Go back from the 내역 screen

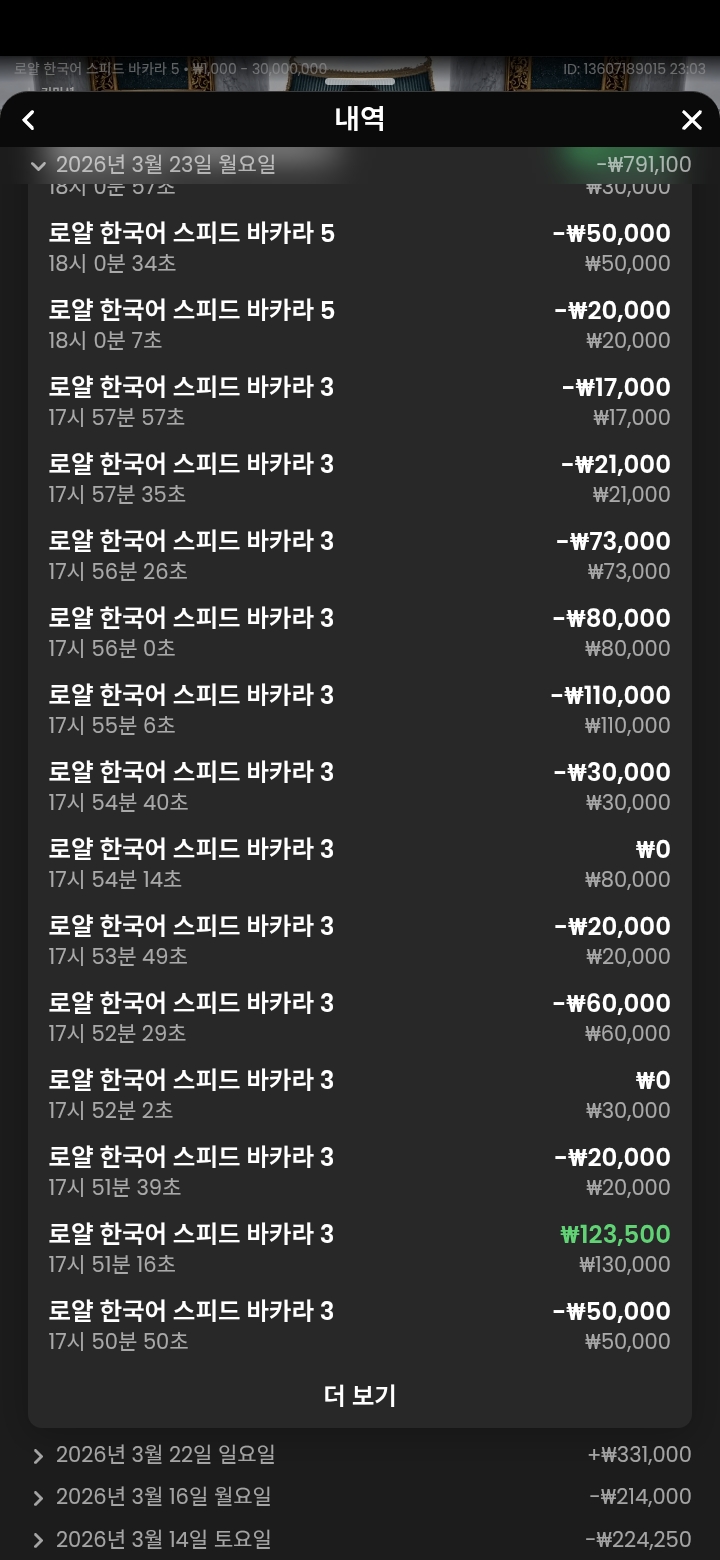[29, 120]
